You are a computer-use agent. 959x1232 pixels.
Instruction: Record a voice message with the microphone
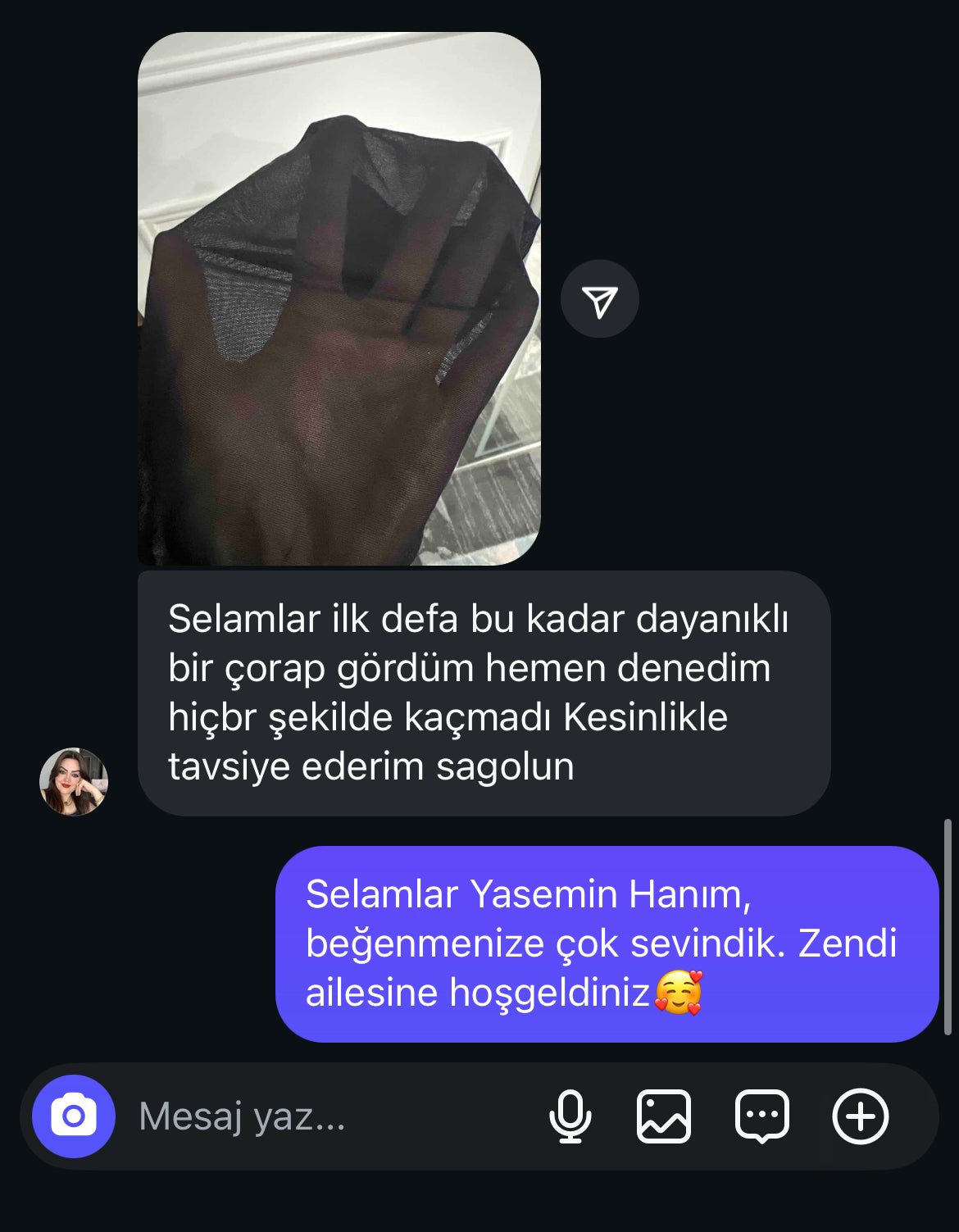(x=570, y=1116)
